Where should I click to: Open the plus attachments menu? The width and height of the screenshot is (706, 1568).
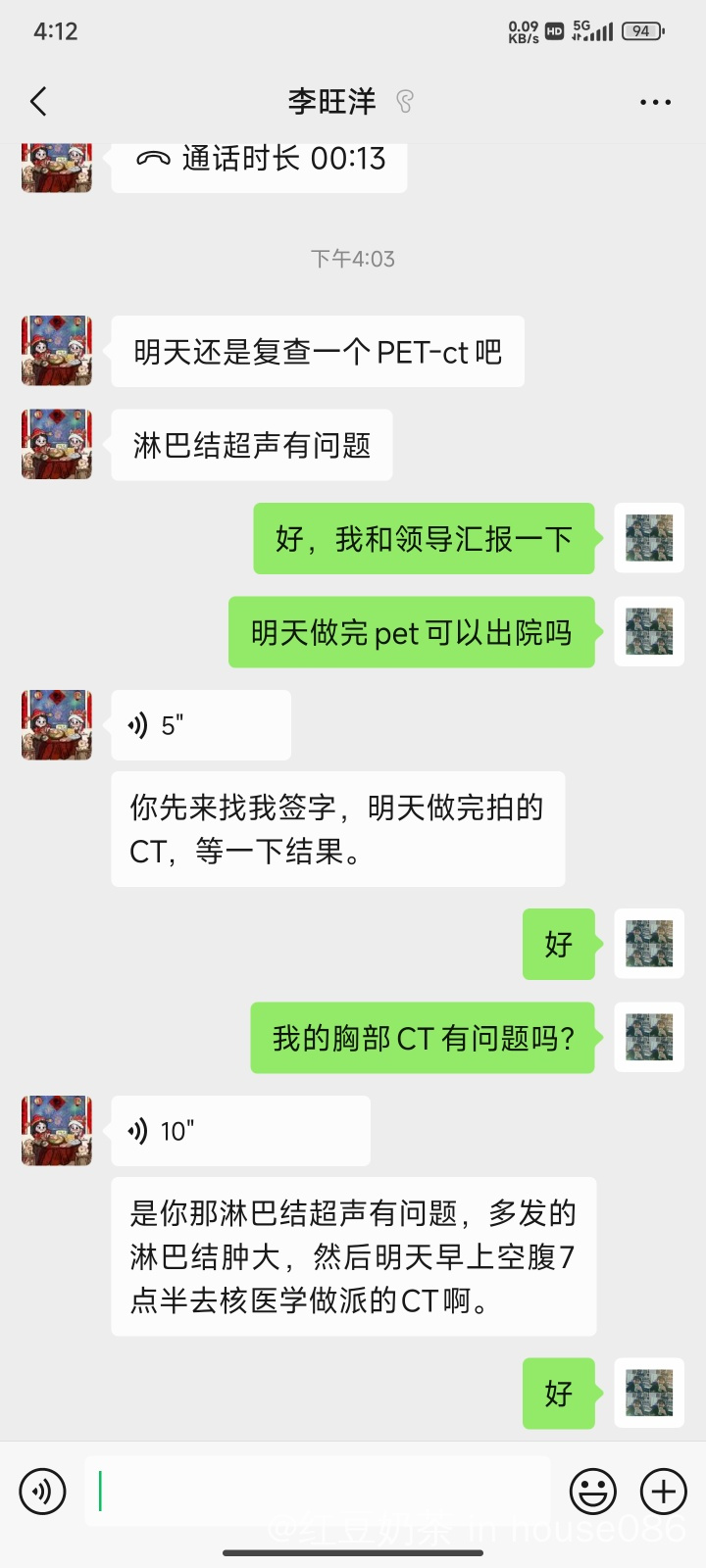pyautogui.click(x=664, y=1492)
